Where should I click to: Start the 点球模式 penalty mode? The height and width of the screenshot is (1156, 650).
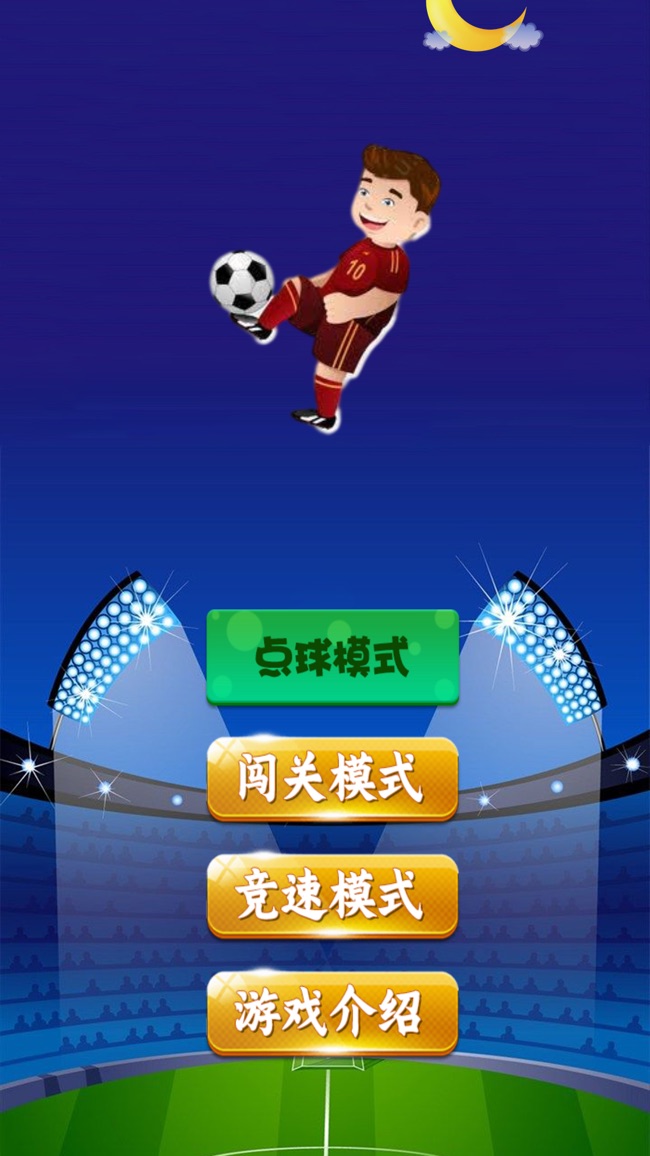tap(332, 657)
